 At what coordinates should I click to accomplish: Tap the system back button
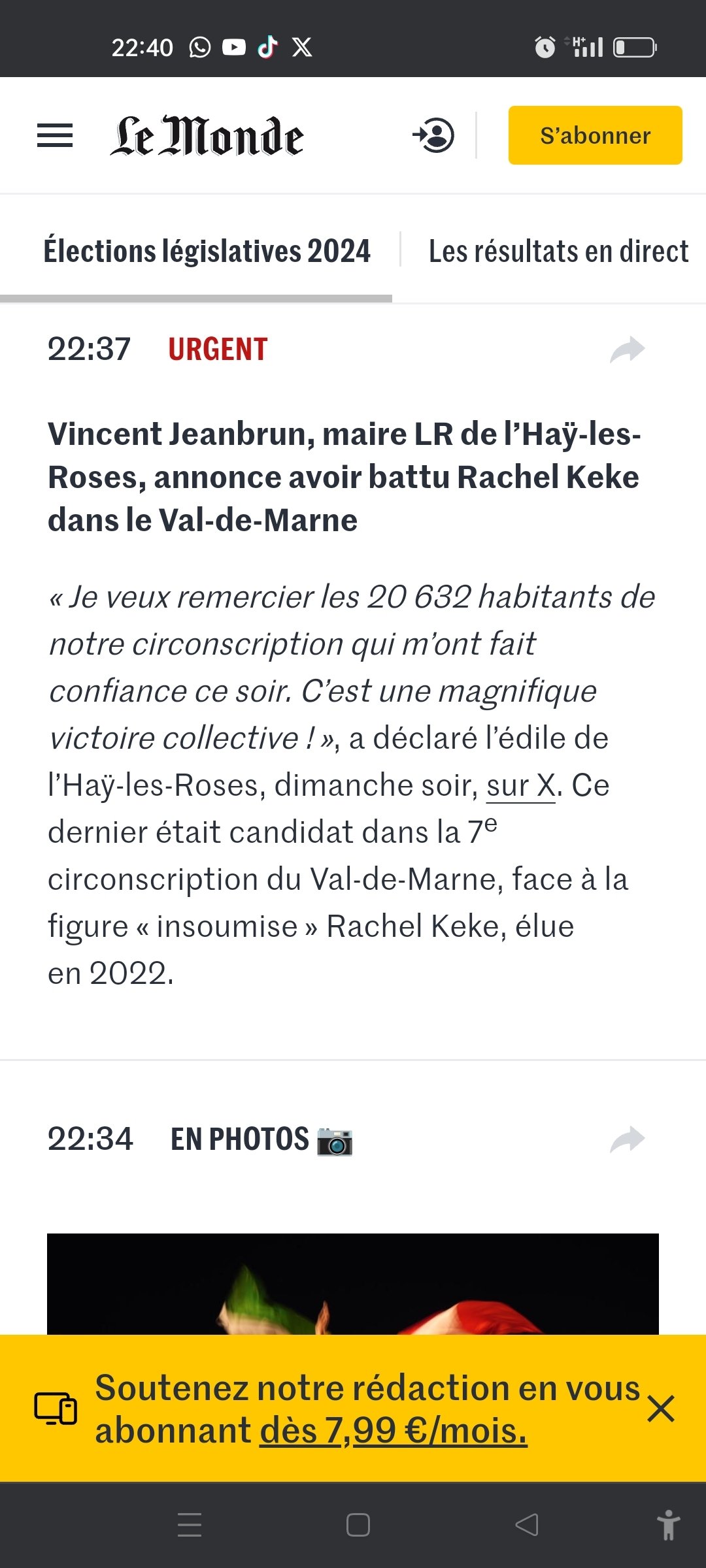pyautogui.click(x=527, y=1525)
